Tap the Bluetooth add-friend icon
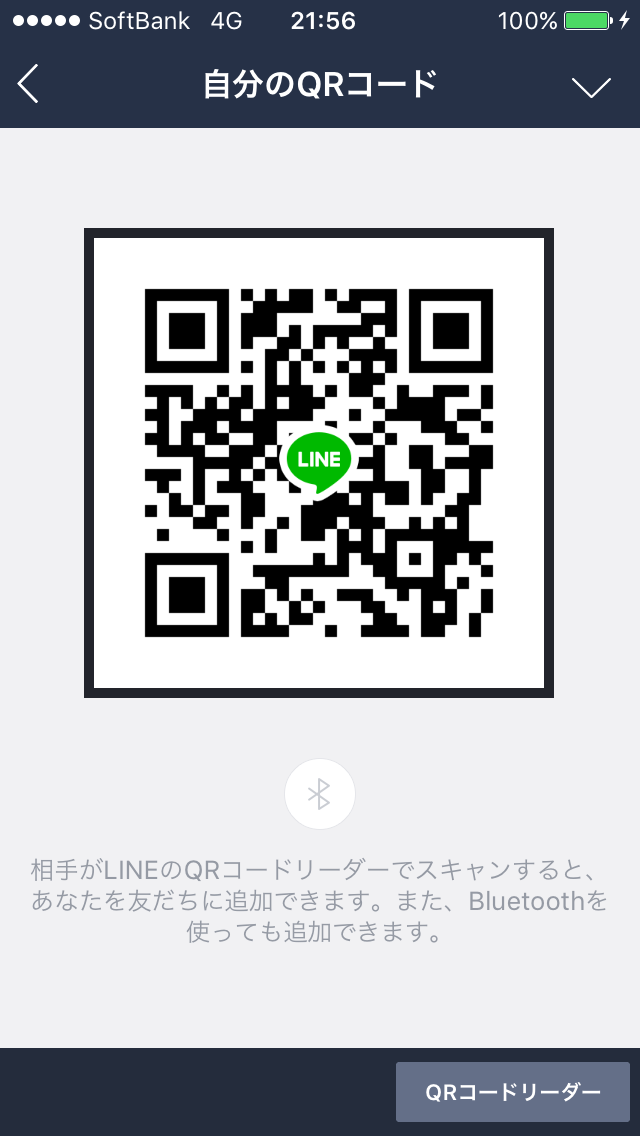 click(320, 794)
